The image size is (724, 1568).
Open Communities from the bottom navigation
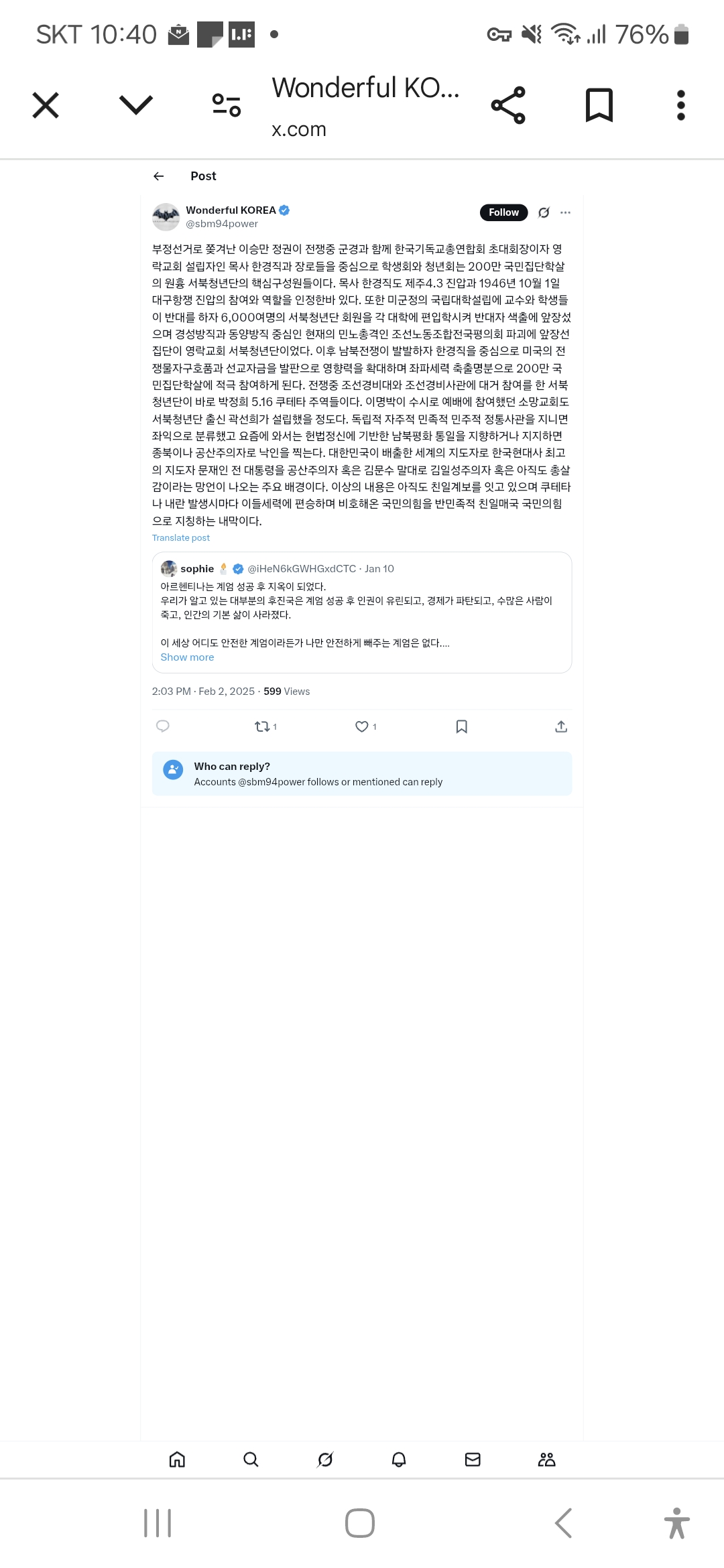tap(546, 1459)
